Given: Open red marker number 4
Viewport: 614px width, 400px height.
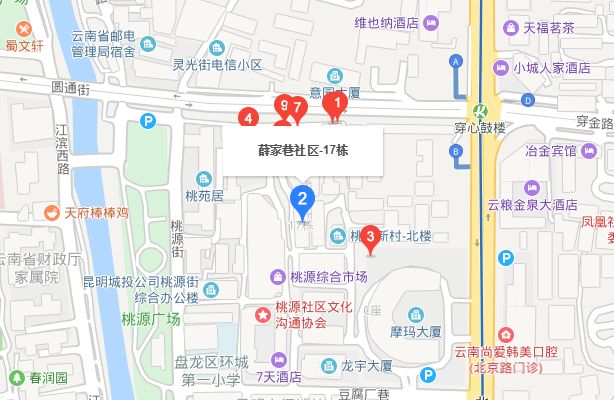Looking at the screenshot, I should (247, 117).
